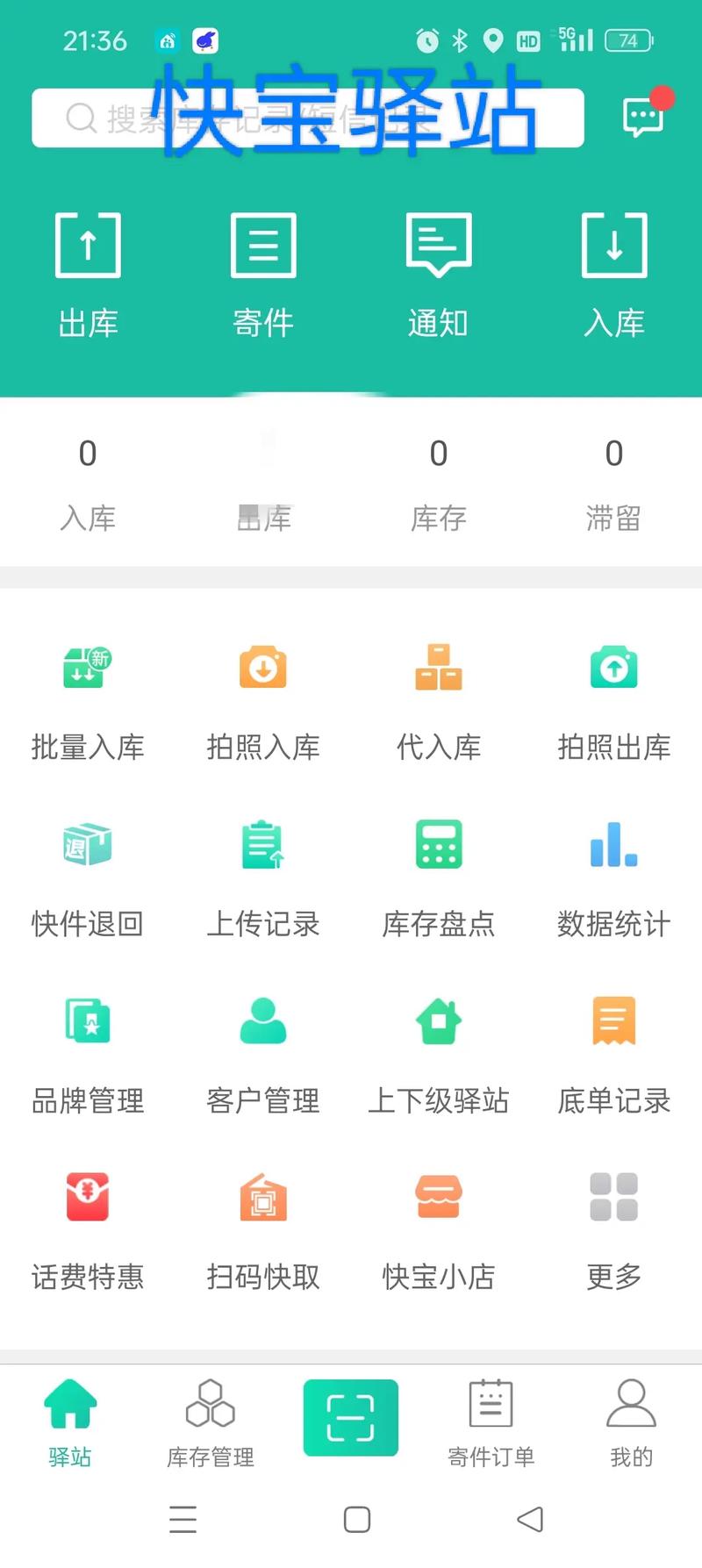This screenshot has width=702, height=1568.
Task: Launch 扫码快取 scan pickup
Action: (263, 1228)
